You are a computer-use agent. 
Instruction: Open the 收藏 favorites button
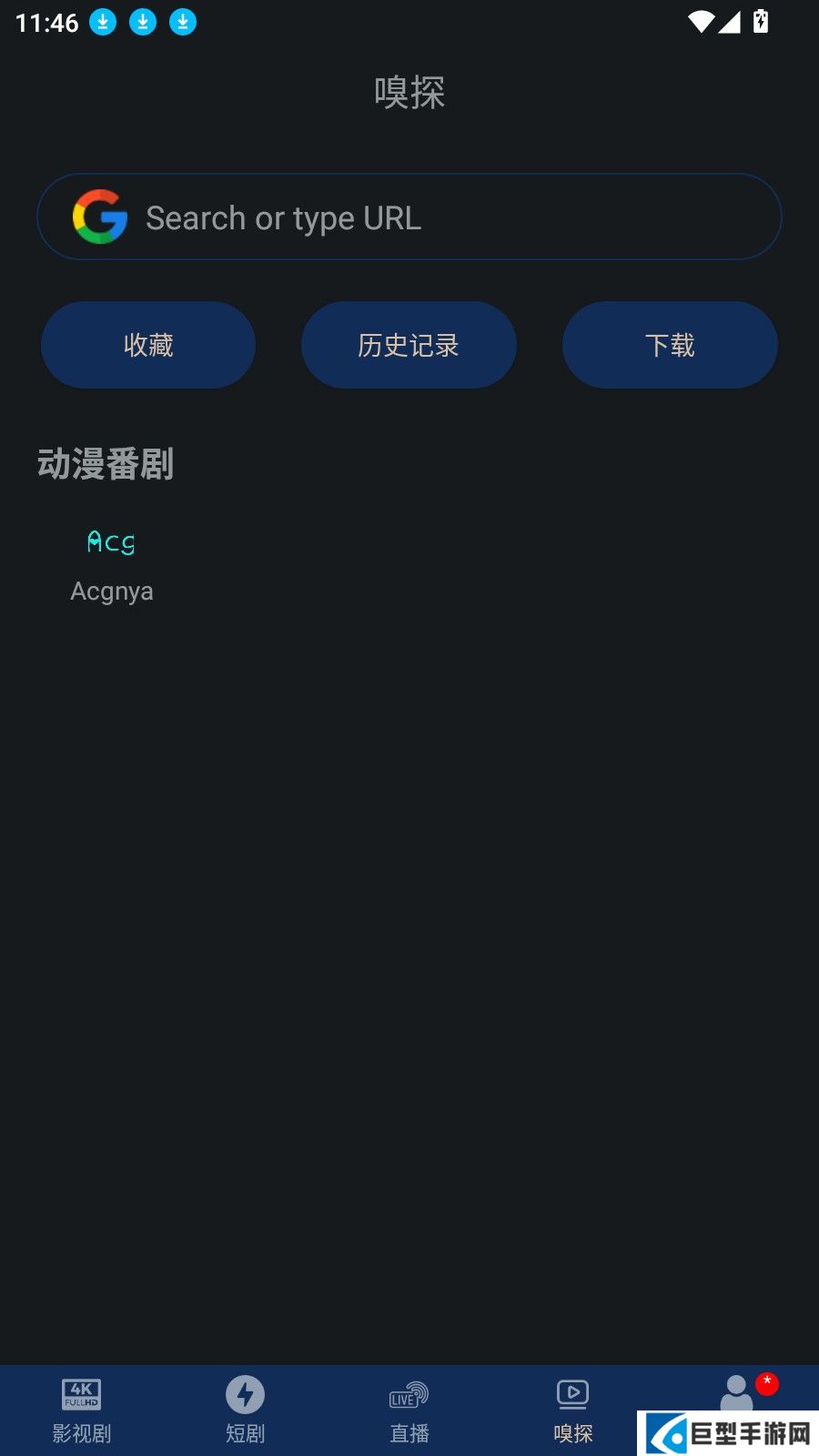tap(148, 345)
